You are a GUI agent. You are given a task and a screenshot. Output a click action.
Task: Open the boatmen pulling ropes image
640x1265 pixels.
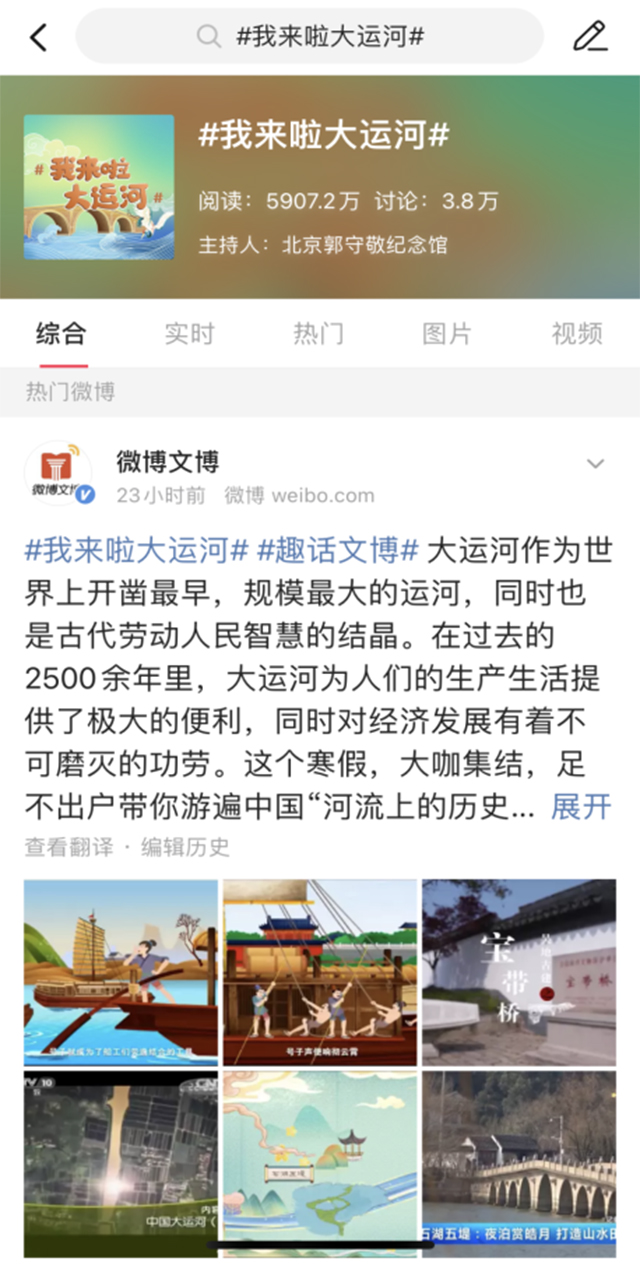[320, 972]
